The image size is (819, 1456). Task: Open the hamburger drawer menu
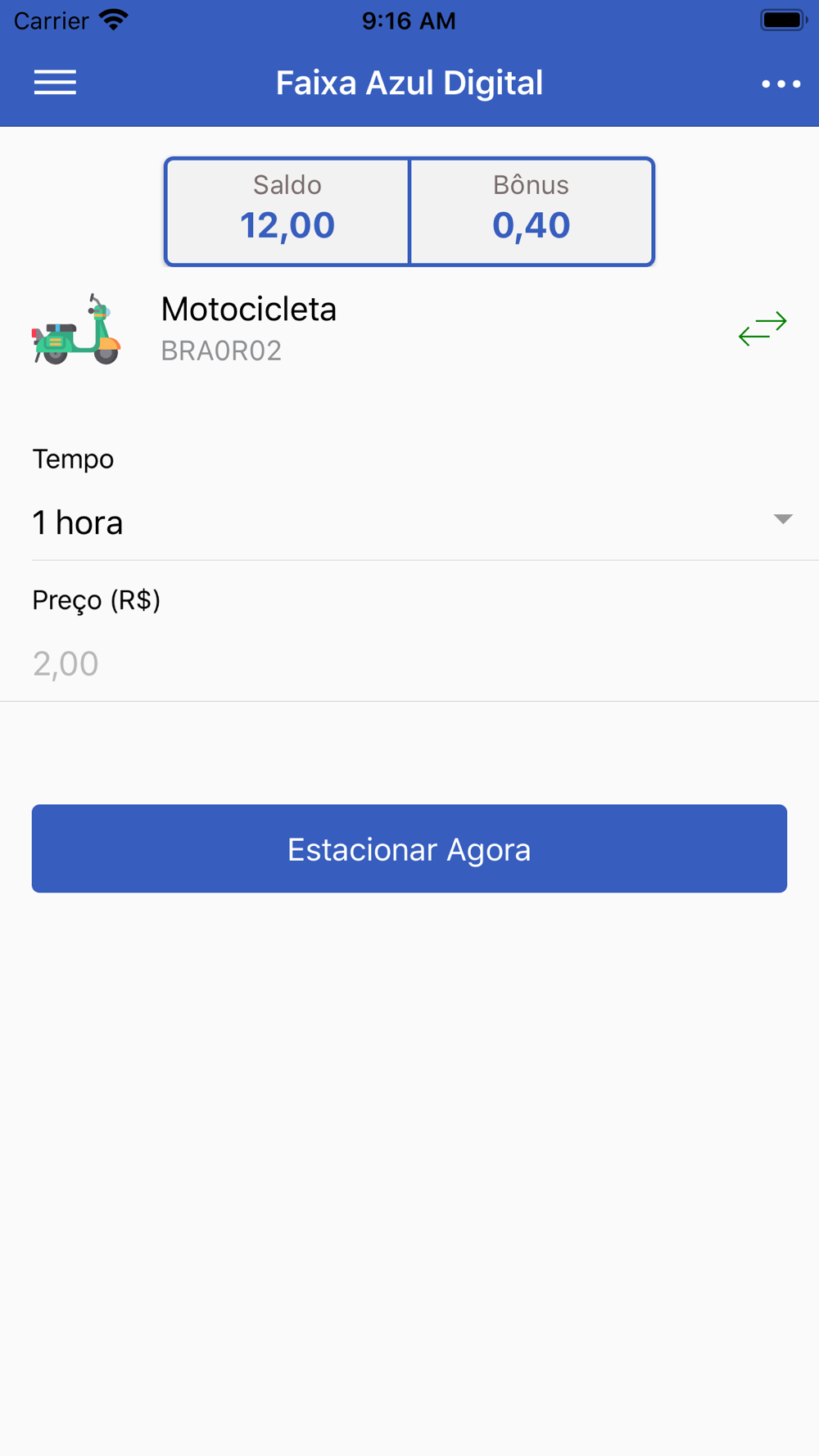click(x=55, y=83)
